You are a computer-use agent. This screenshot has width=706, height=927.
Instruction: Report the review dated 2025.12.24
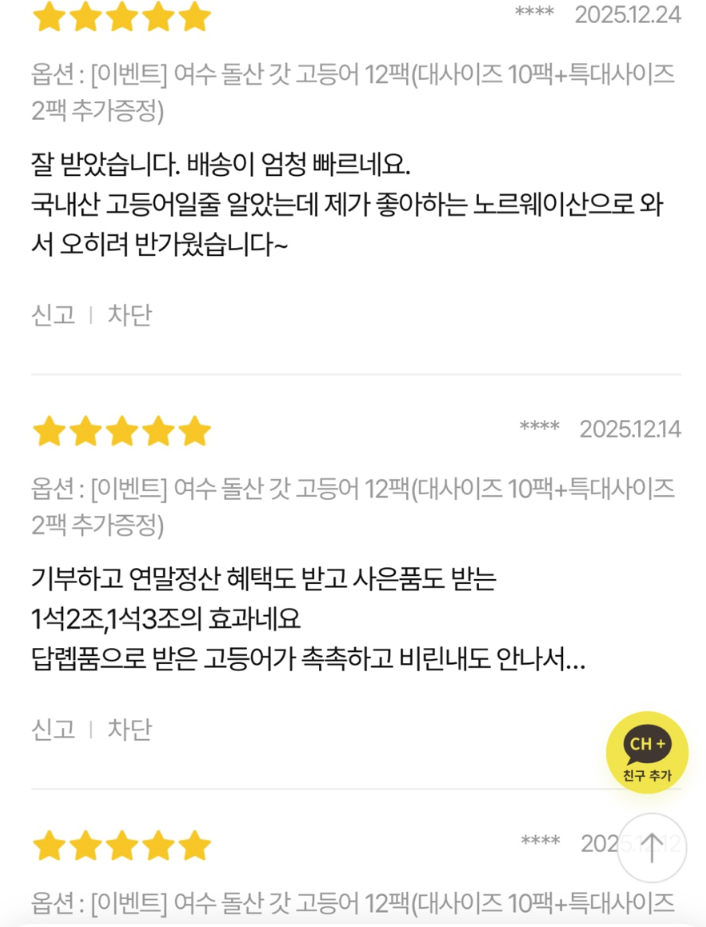(x=53, y=316)
